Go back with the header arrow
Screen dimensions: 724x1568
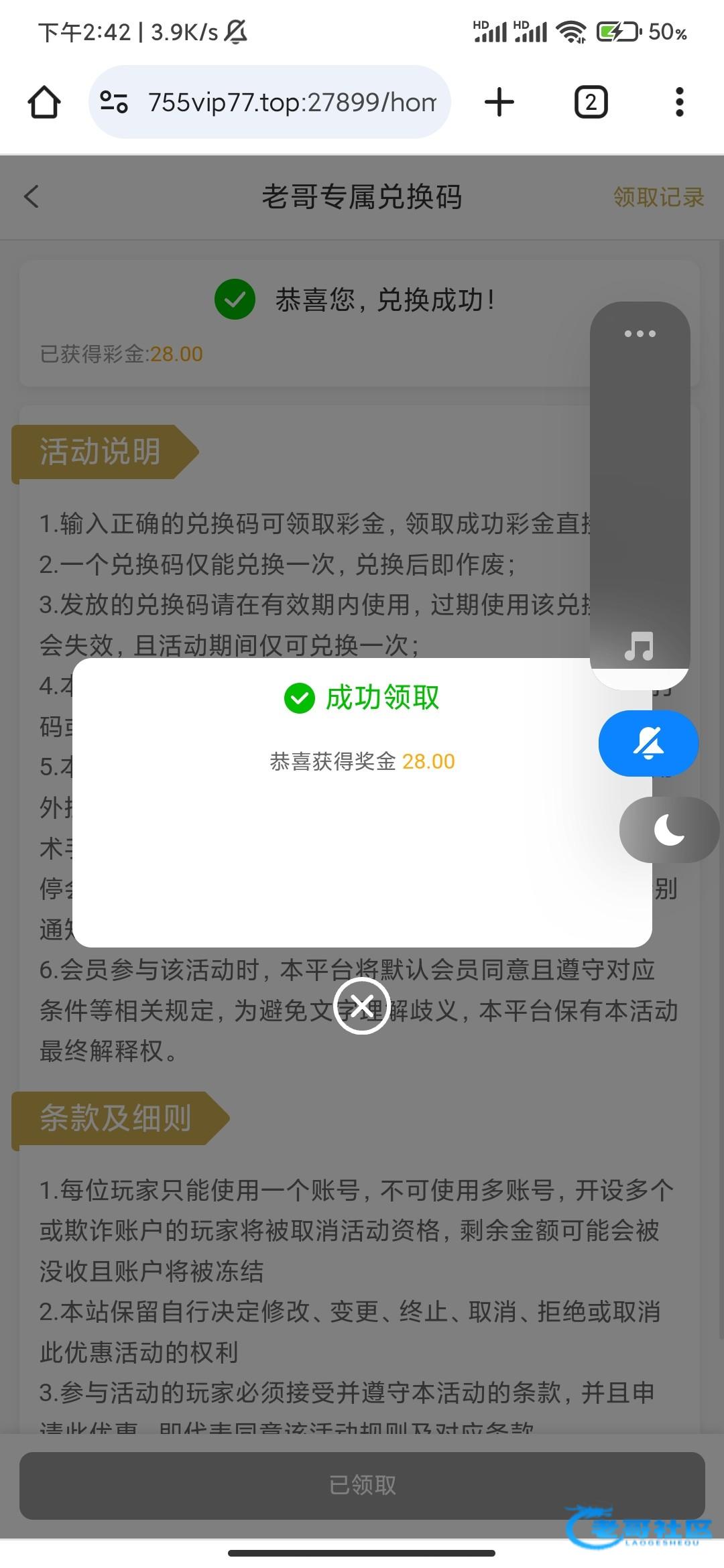click(32, 197)
